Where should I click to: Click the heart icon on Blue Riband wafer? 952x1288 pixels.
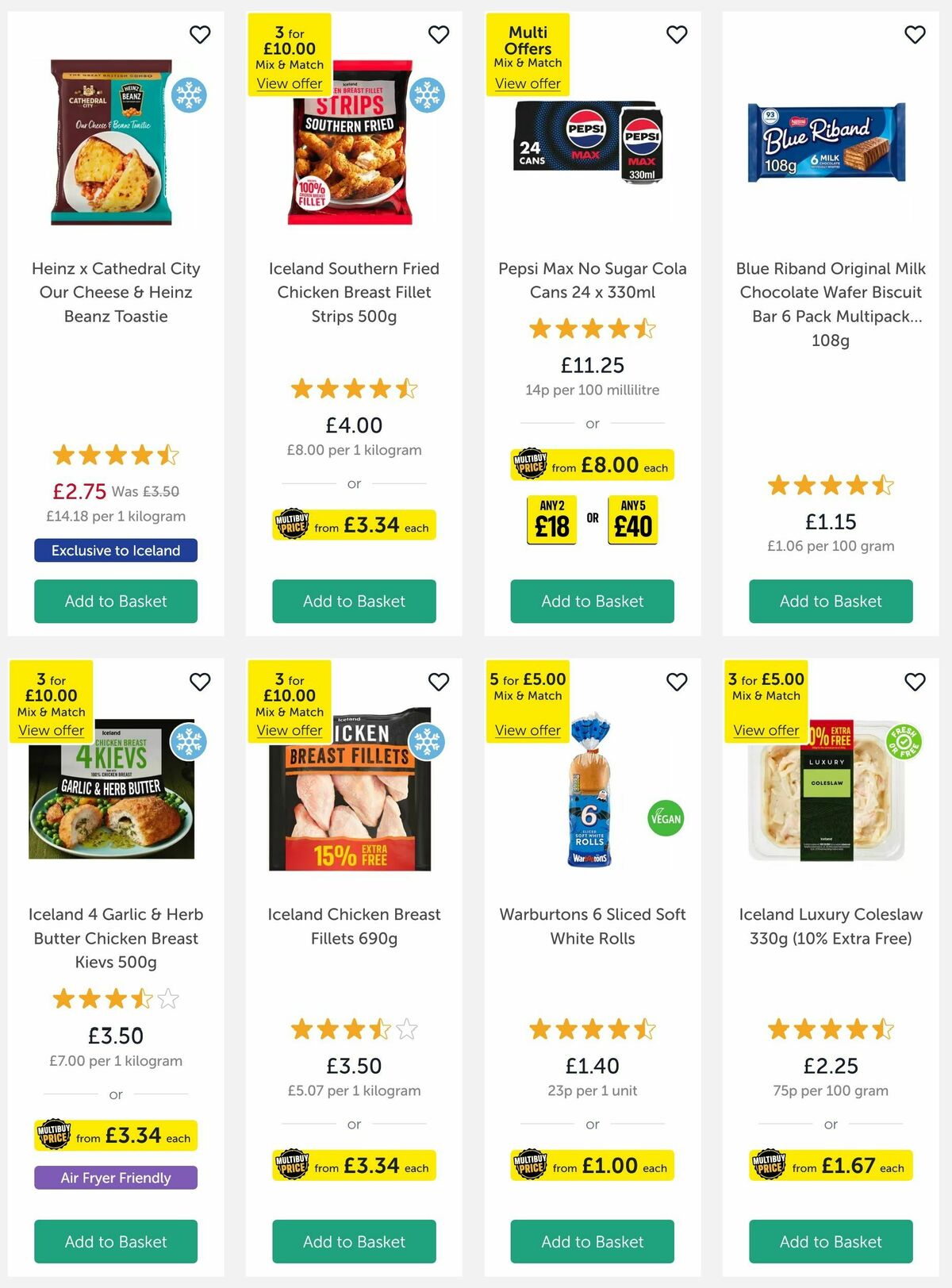pyautogui.click(x=914, y=35)
